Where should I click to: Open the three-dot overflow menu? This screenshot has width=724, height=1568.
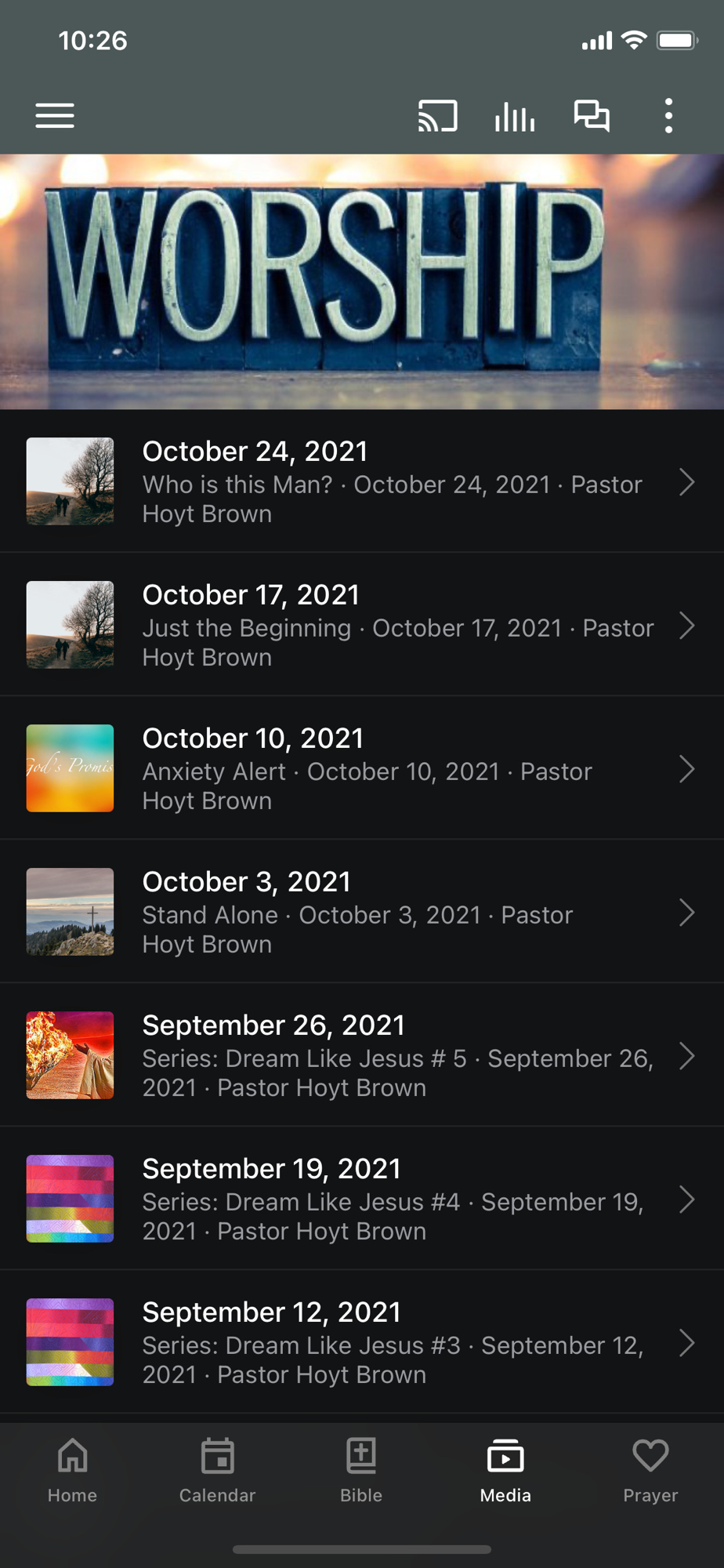[x=668, y=116]
